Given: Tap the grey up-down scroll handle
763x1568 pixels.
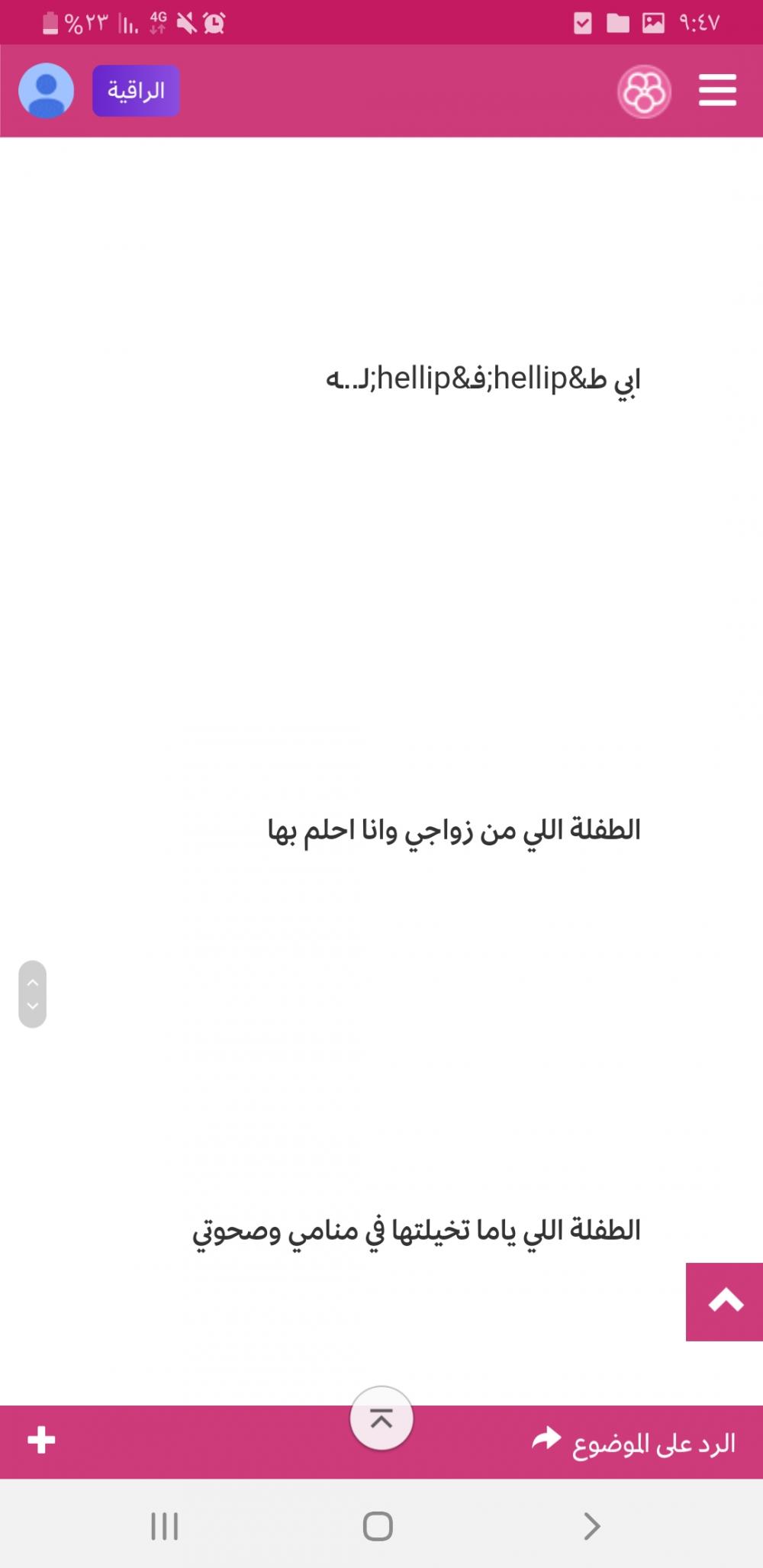Looking at the screenshot, I should pos(32,994).
